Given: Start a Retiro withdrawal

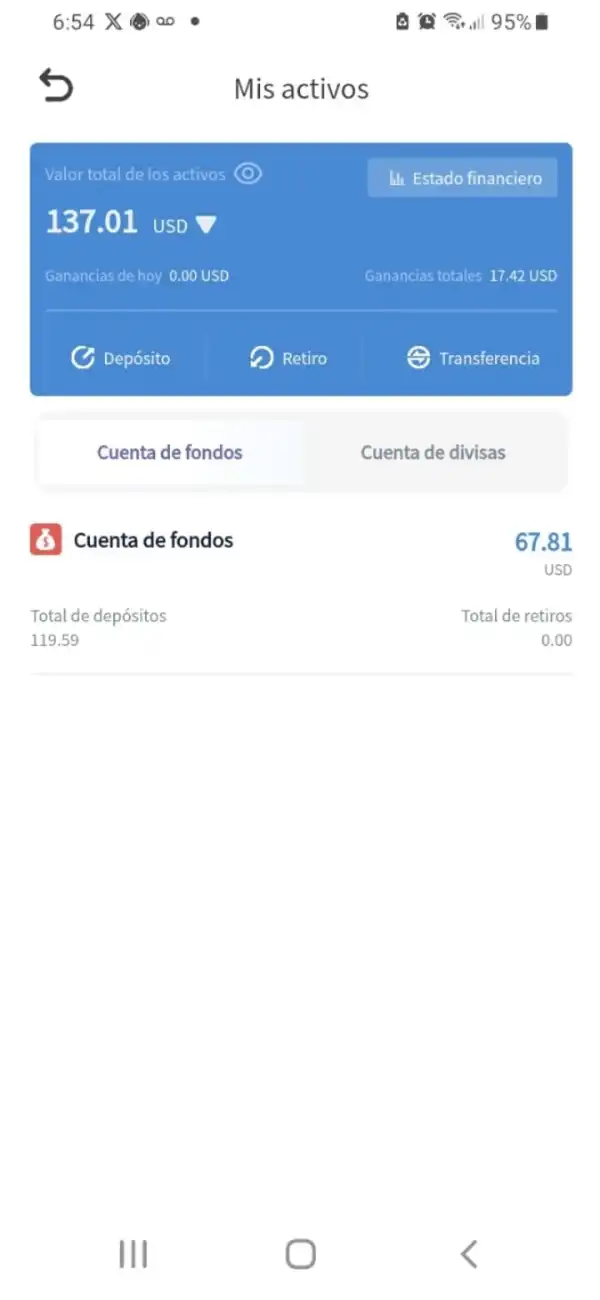Looking at the screenshot, I should 288,358.
